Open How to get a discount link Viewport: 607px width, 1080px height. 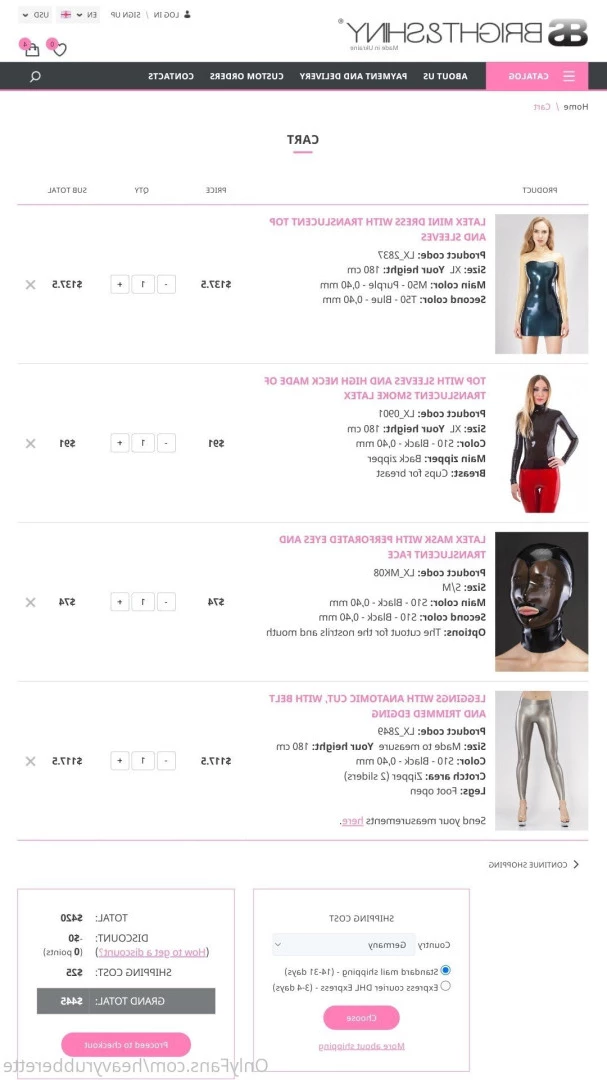[152, 952]
